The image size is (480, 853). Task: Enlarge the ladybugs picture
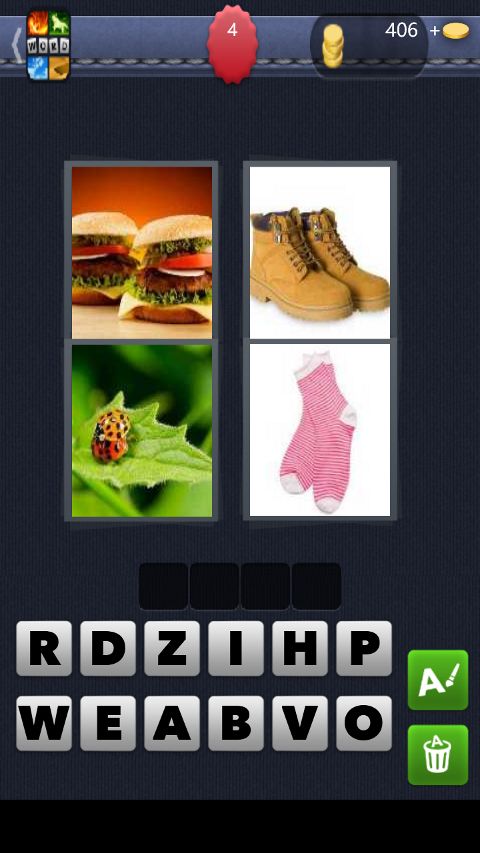[142, 430]
